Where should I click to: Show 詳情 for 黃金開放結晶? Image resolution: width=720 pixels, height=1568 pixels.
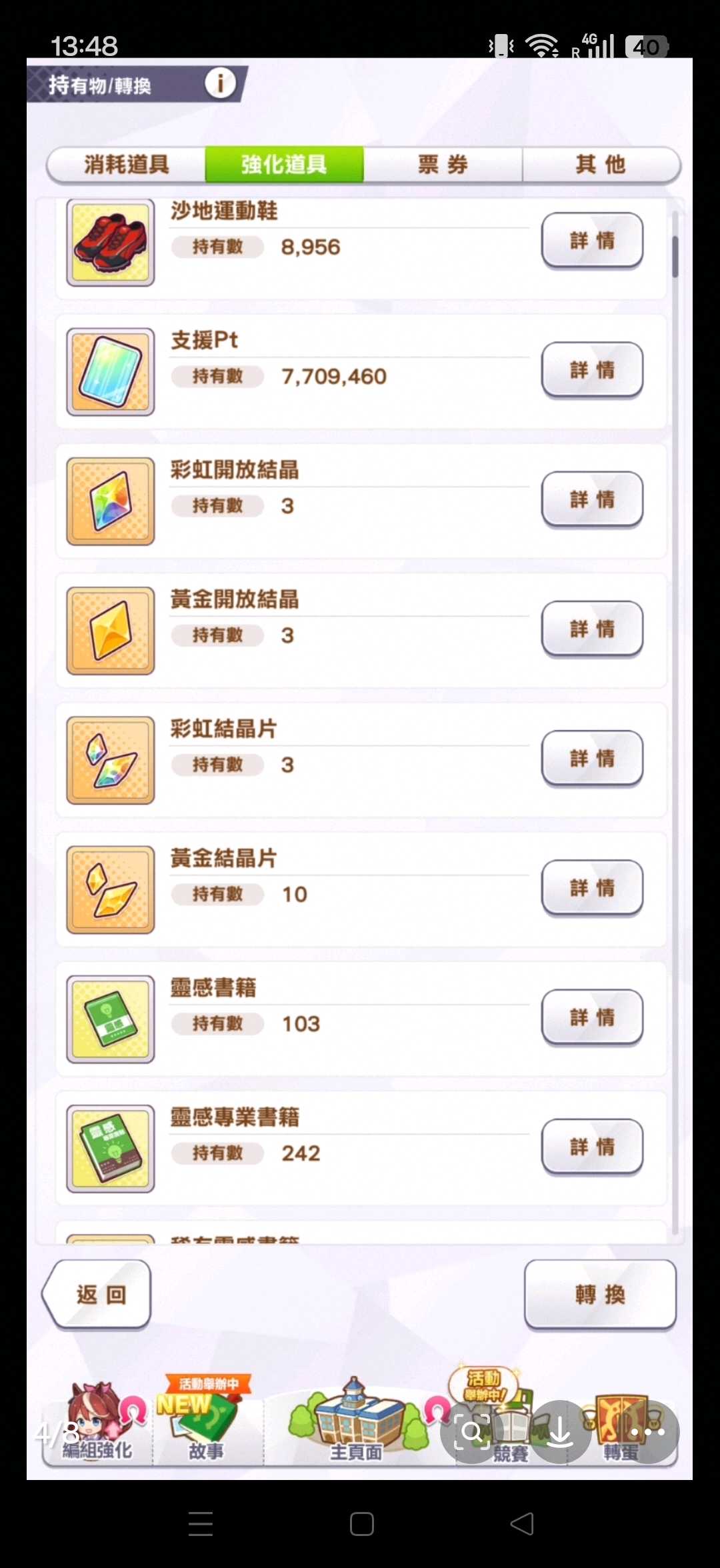click(592, 629)
